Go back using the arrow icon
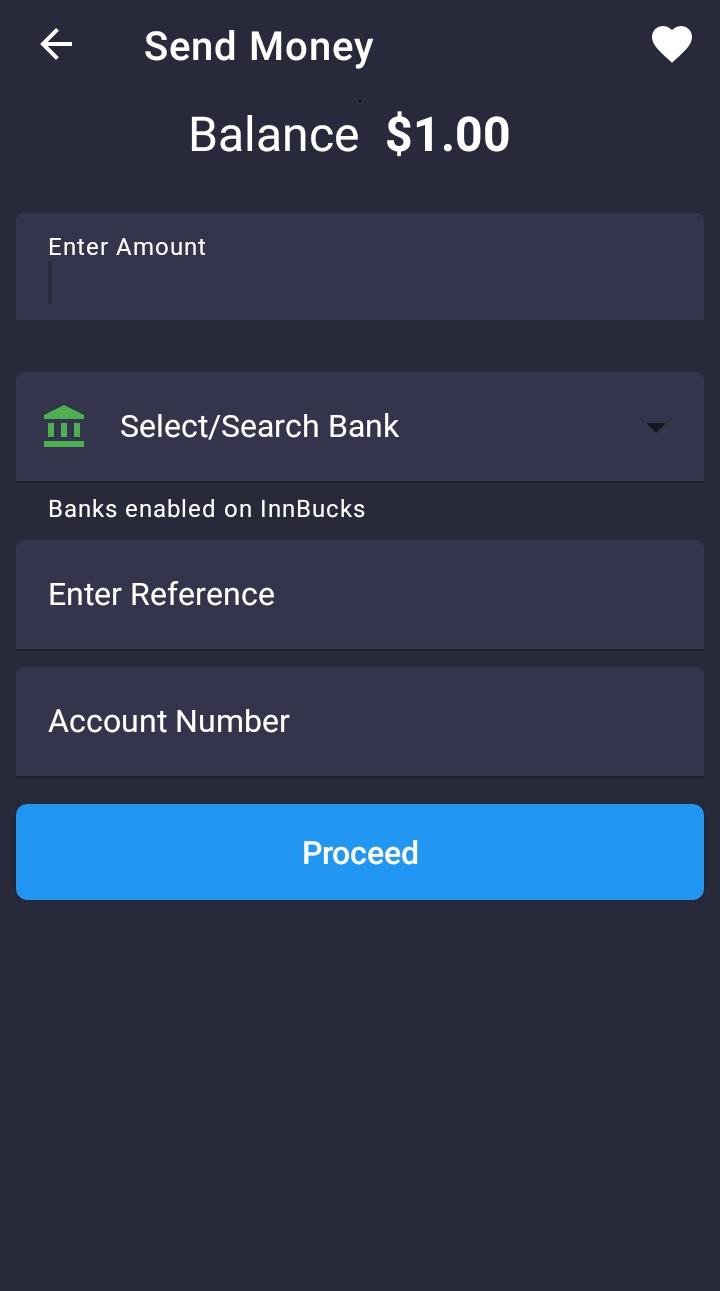The height and width of the screenshot is (1291, 720). (x=56, y=45)
